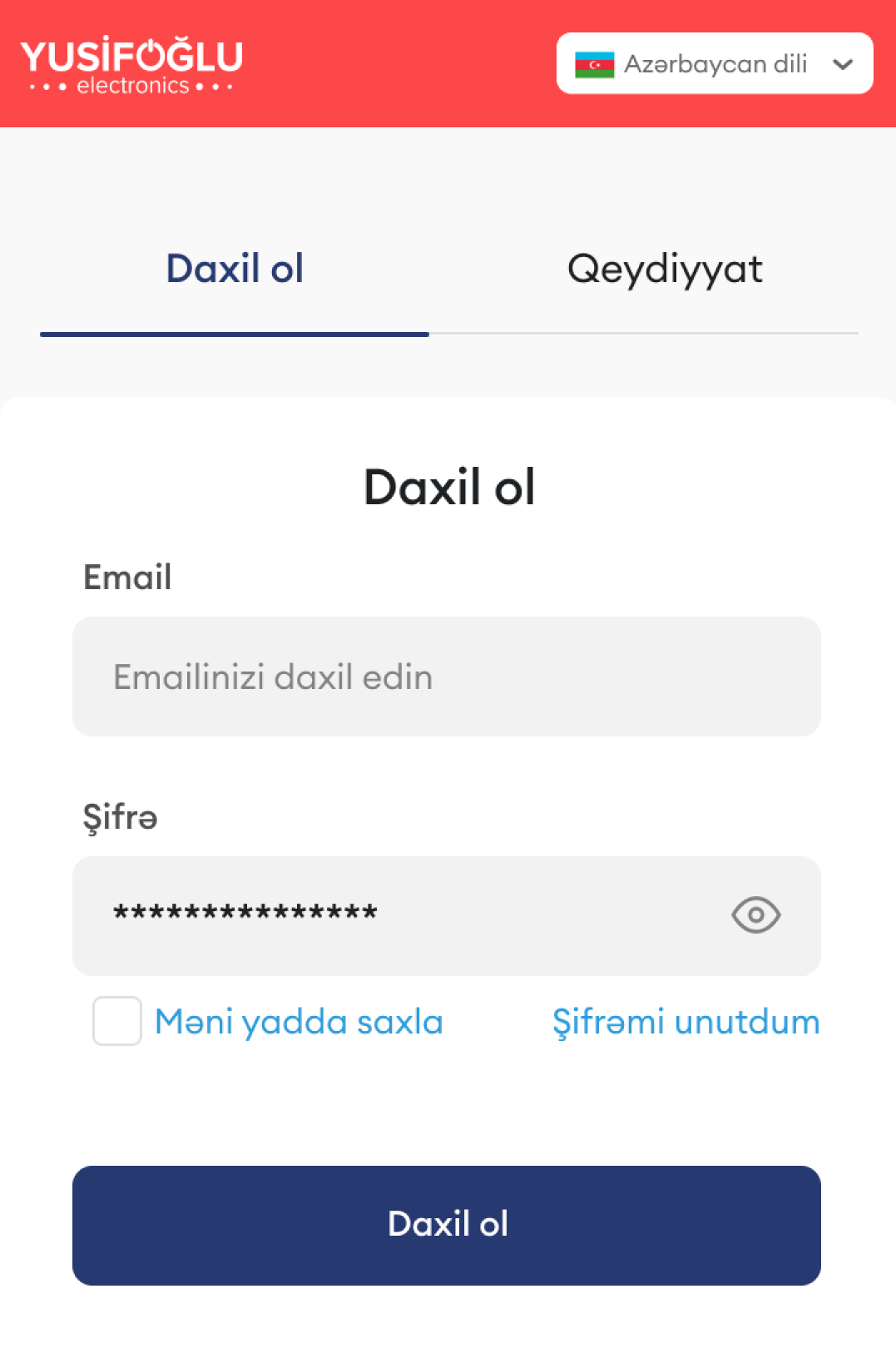
Task: Click the Məni yadda saxla label text
Action: [299, 1022]
